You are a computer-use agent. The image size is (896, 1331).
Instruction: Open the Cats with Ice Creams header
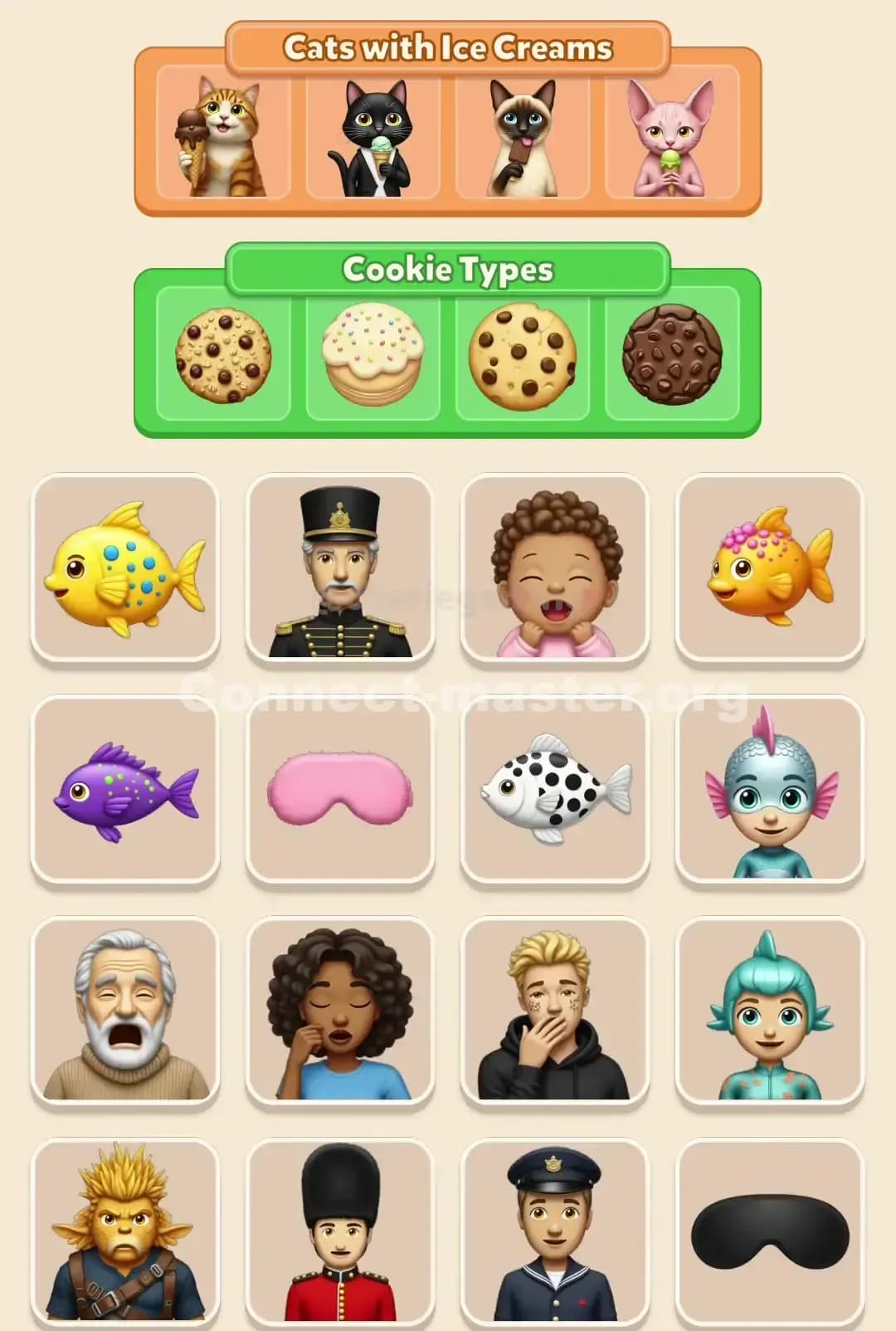click(448, 48)
